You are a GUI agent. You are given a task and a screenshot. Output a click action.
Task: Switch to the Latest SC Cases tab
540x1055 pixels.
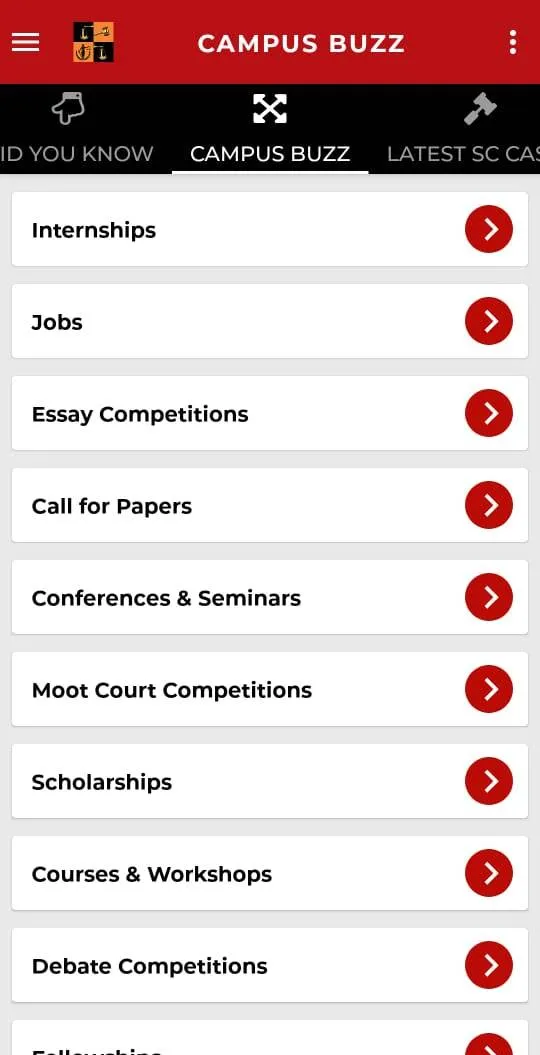463,129
